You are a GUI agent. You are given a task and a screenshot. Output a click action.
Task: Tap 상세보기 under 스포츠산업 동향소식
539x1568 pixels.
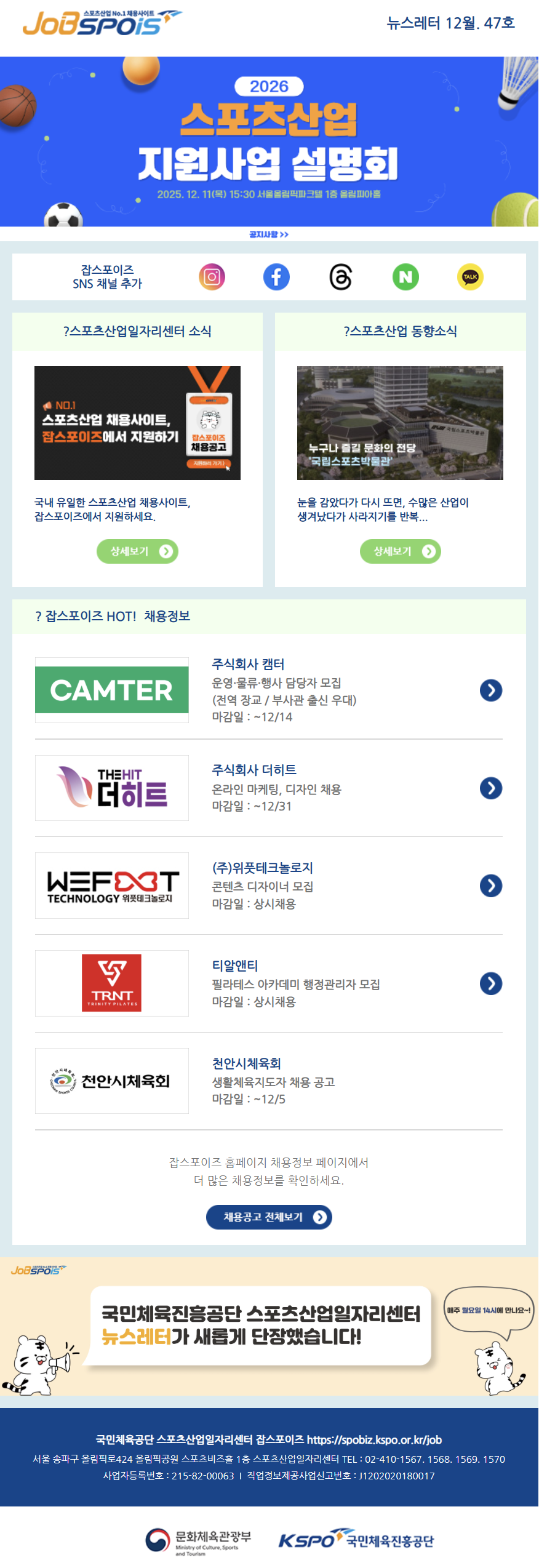[400, 551]
